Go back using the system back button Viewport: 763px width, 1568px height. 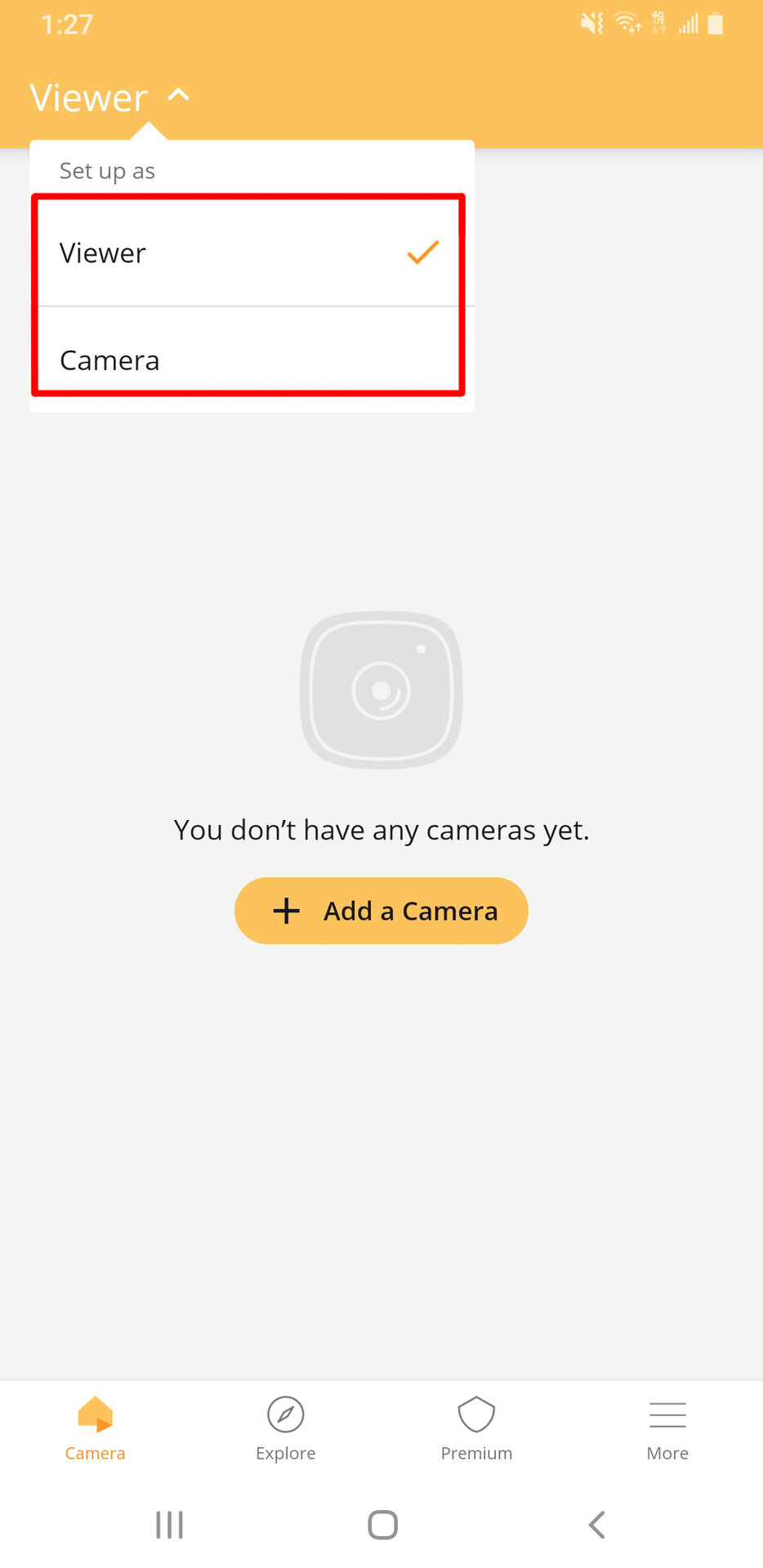[x=597, y=1525]
